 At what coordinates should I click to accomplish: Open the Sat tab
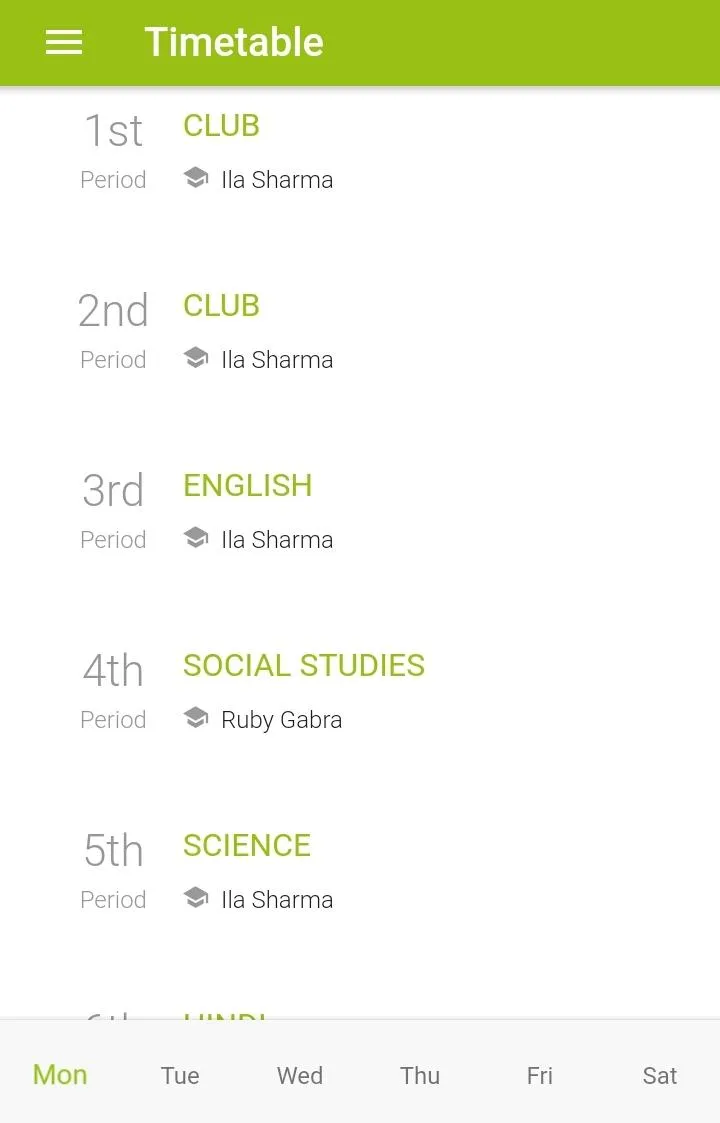point(660,1075)
